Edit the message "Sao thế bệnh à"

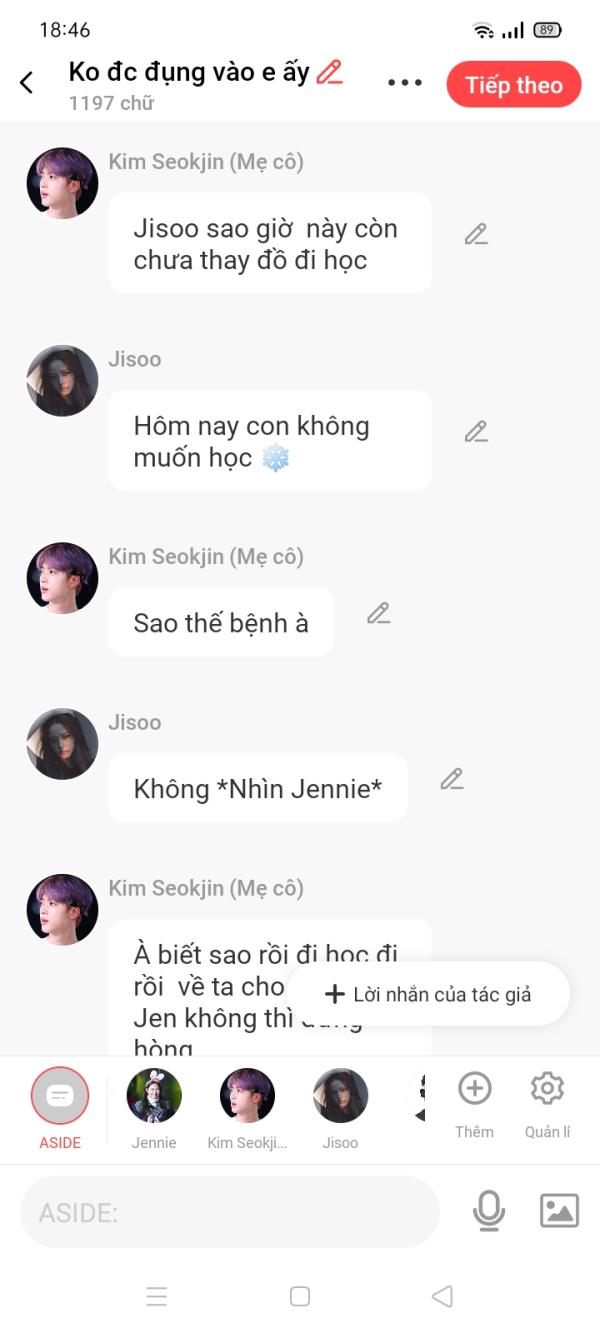(378, 614)
